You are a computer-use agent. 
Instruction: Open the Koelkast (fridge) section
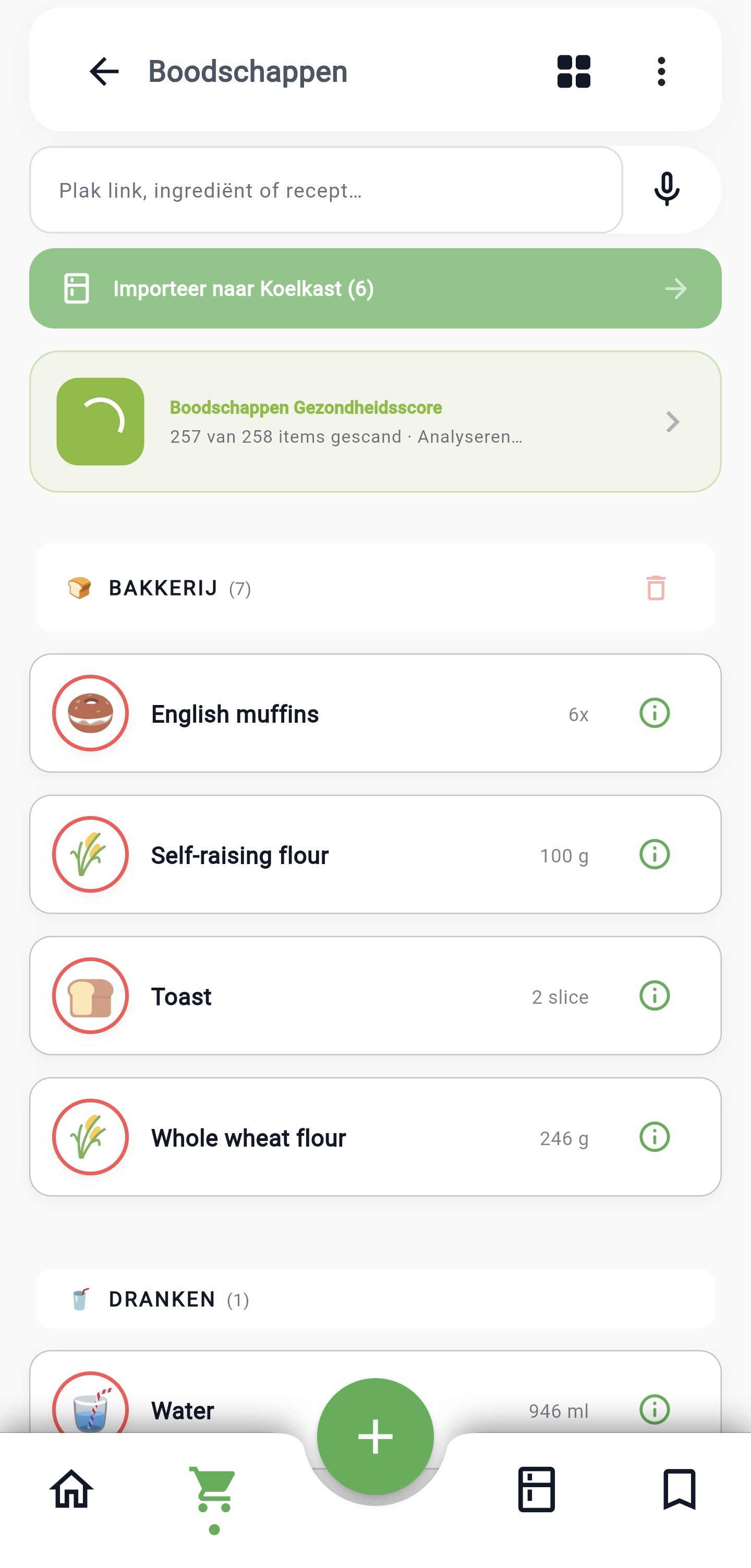(x=537, y=1491)
